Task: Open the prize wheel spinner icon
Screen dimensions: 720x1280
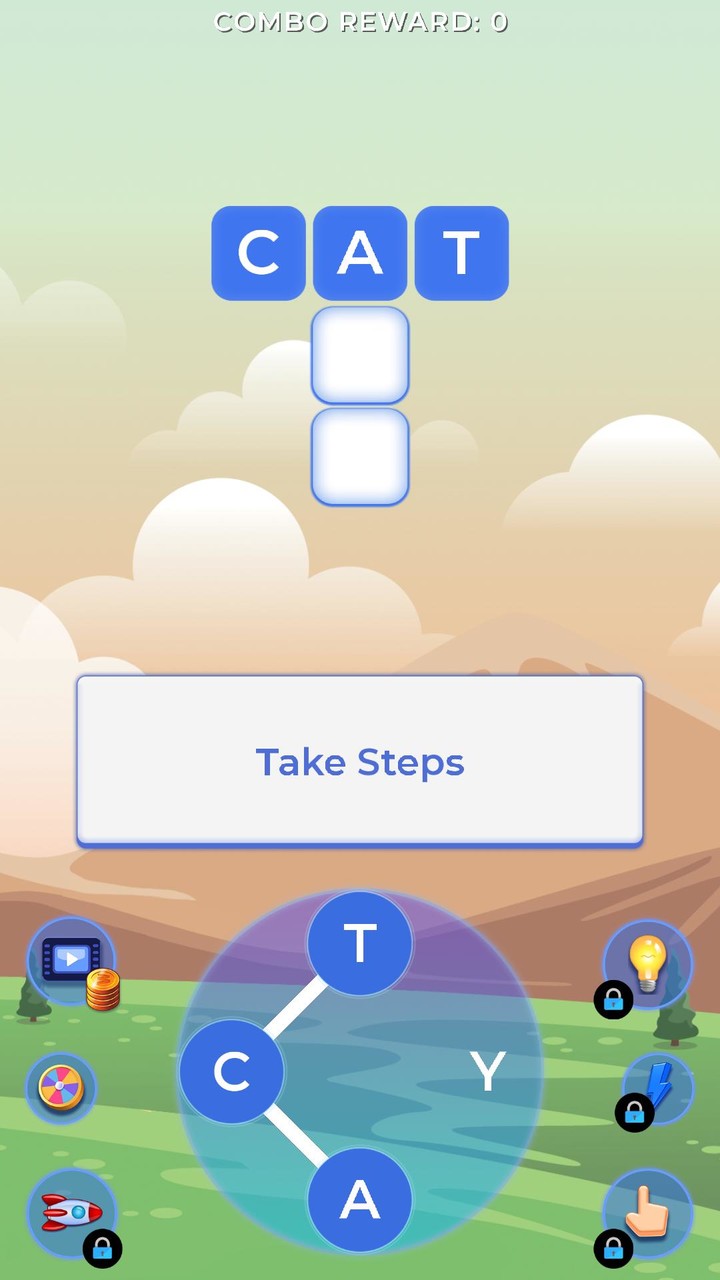Action: [x=60, y=1090]
